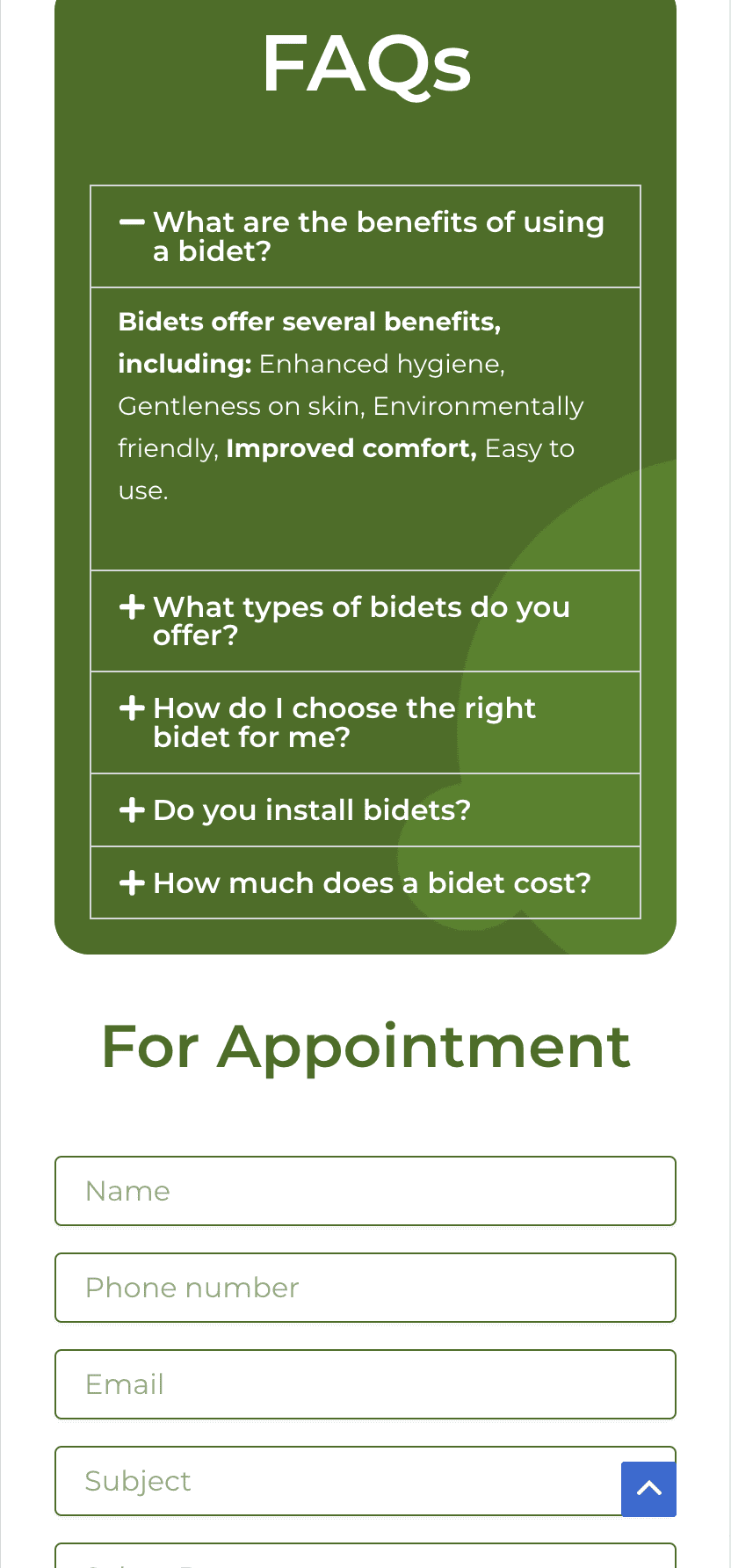Expand 'What types of bidets do you offer?'

(365, 621)
